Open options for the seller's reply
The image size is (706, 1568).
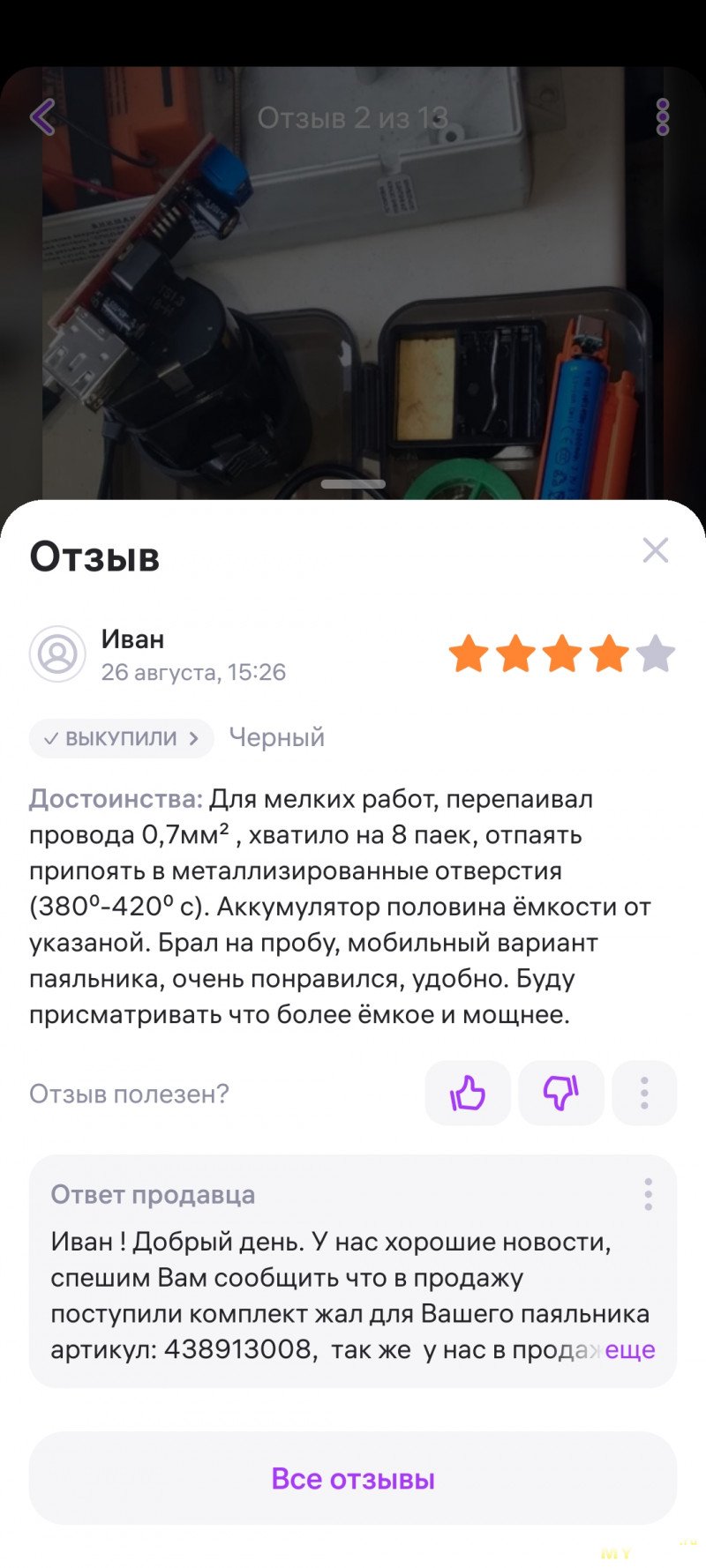click(x=648, y=1194)
